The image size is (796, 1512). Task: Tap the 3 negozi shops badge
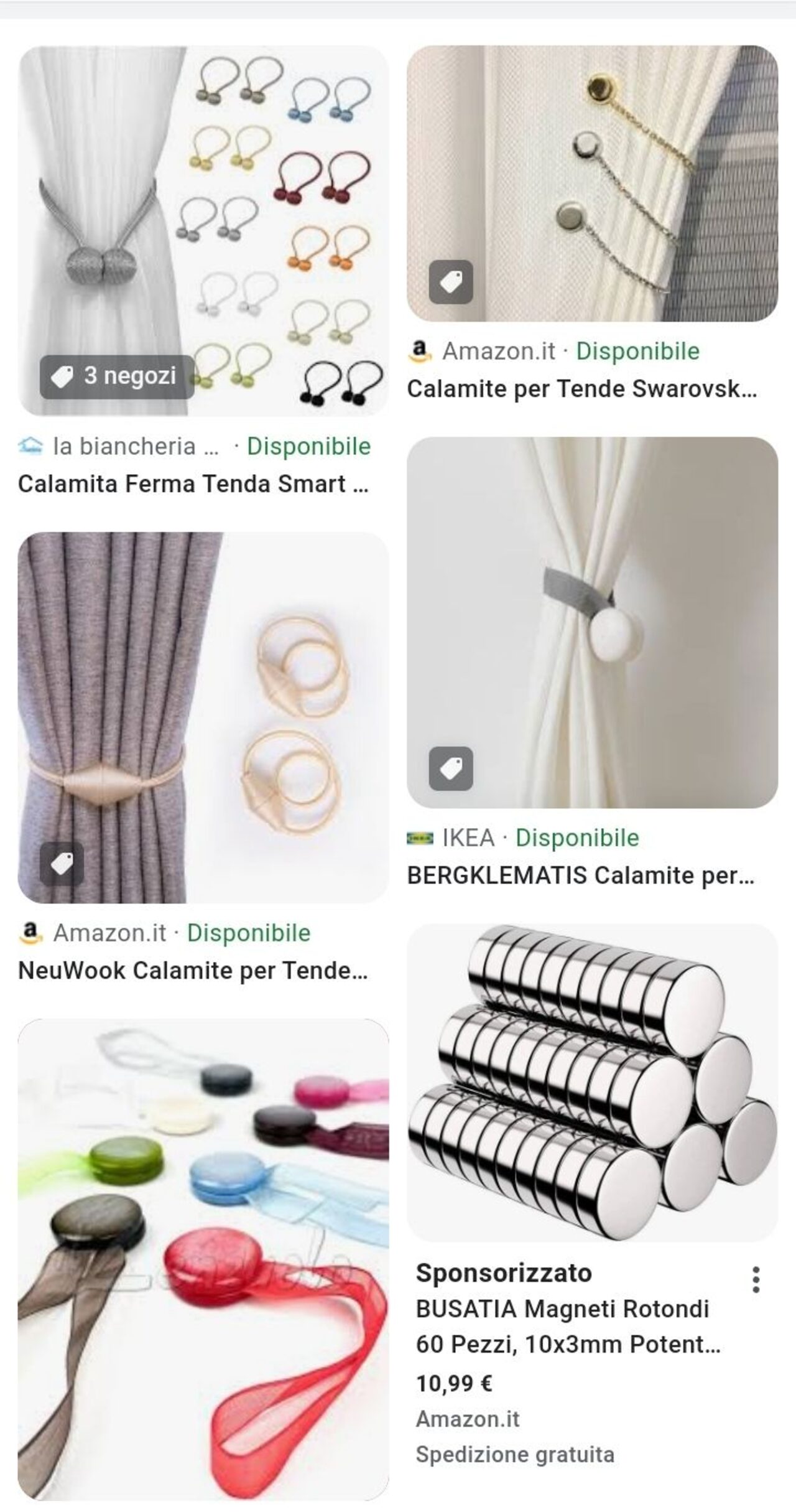pos(117,376)
